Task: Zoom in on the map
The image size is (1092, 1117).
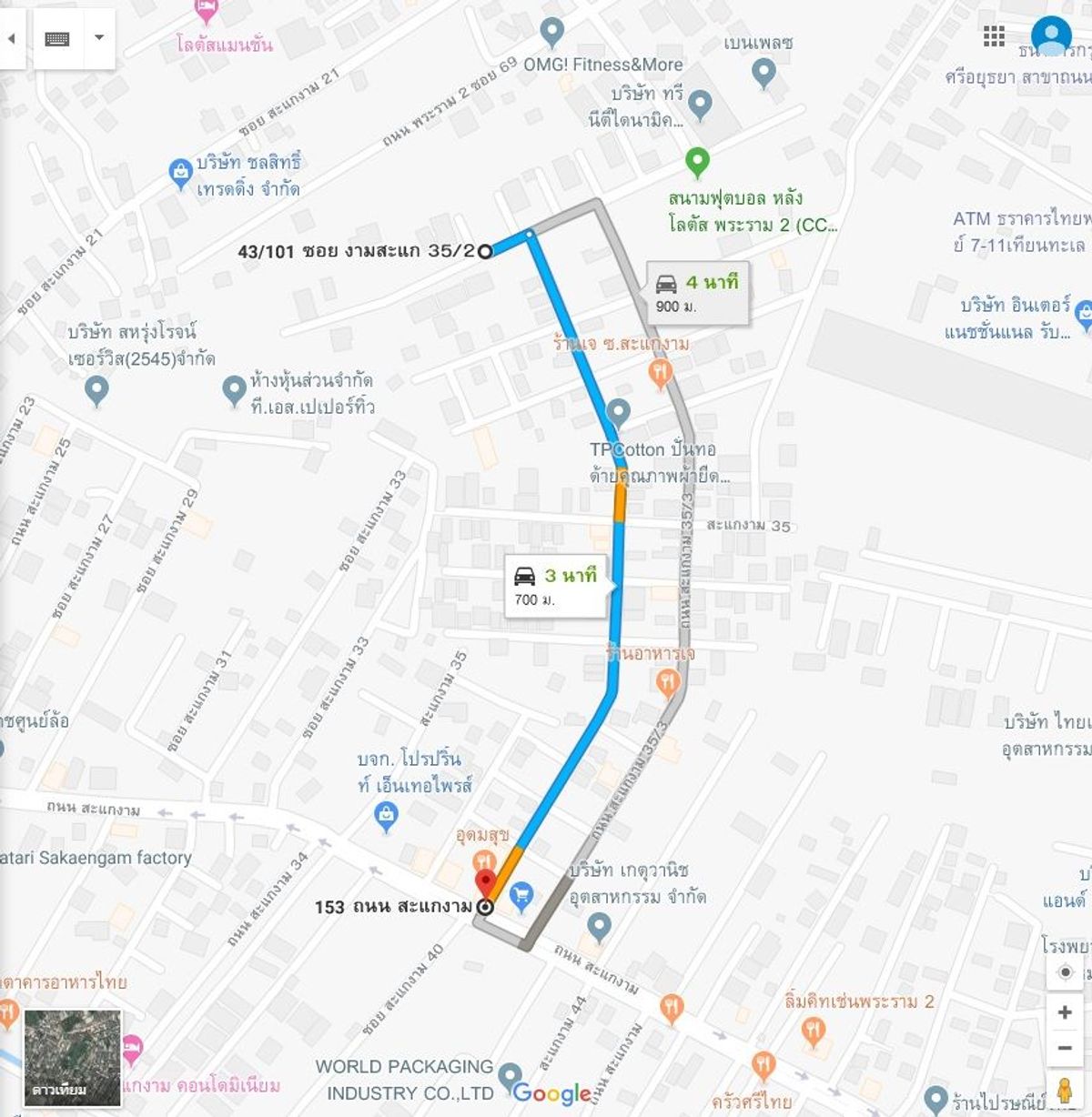Action: pos(1065,1012)
